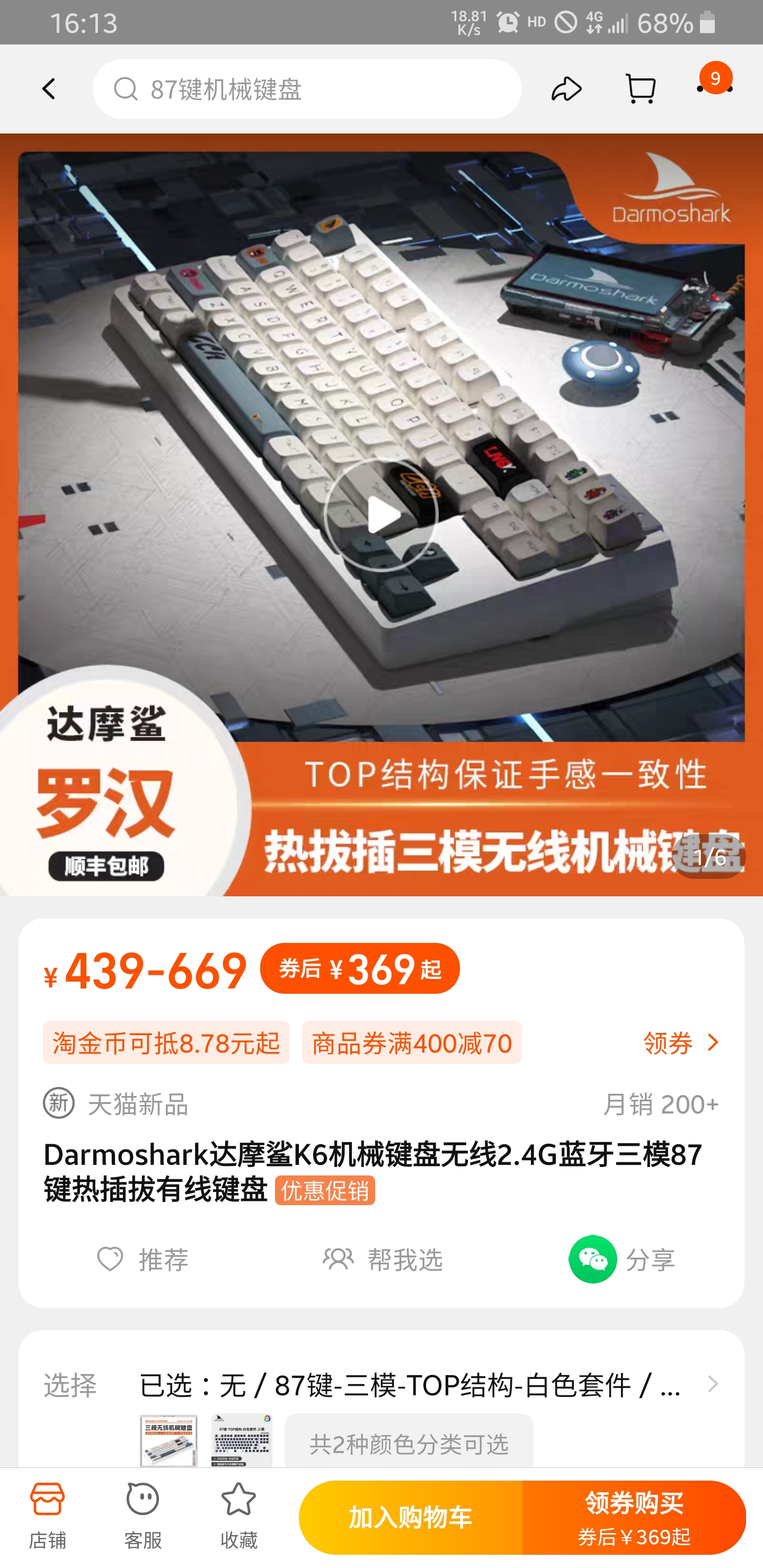This screenshot has width=763, height=1568.
Task: Tap 加入购物车 to add to cart
Action: [411, 1518]
